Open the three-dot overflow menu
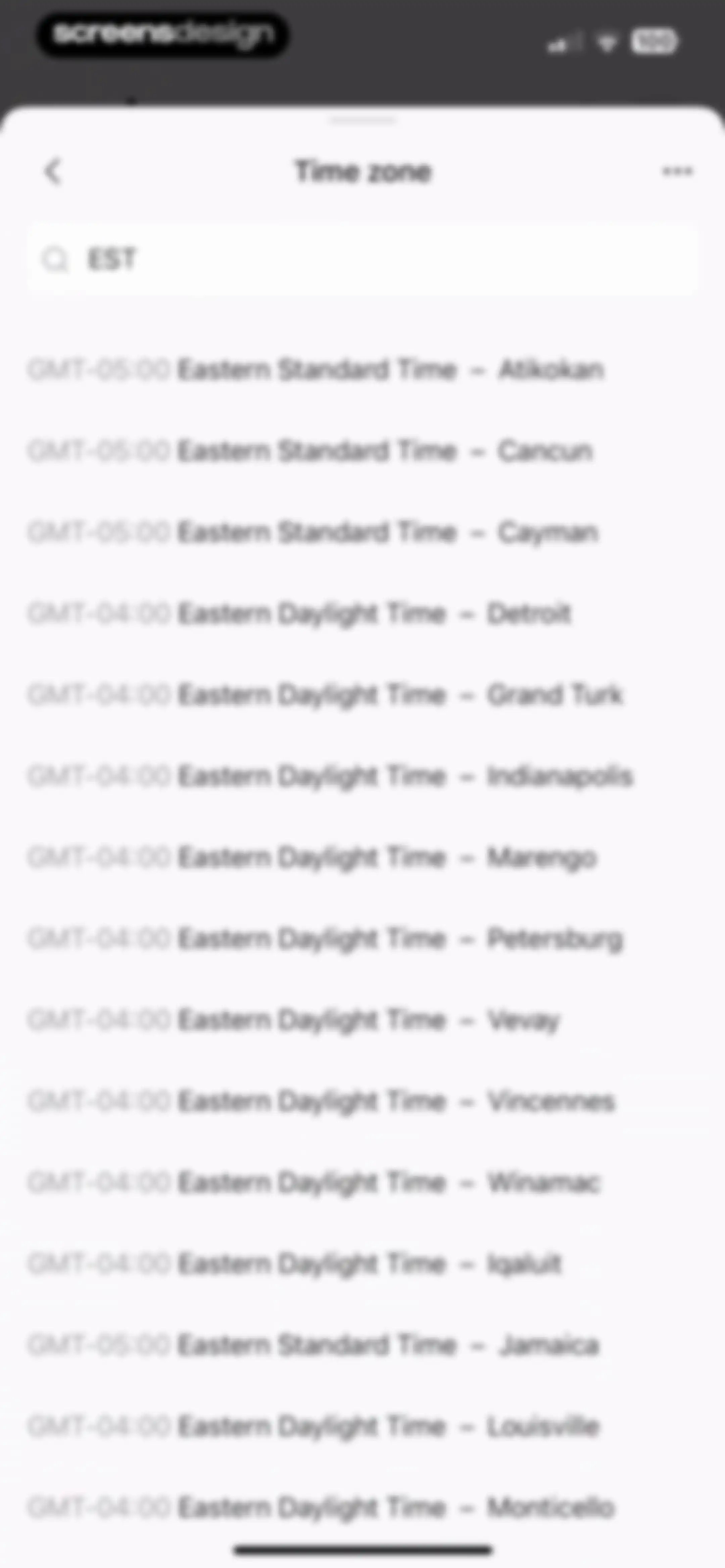The height and width of the screenshot is (1568, 725). tap(678, 172)
